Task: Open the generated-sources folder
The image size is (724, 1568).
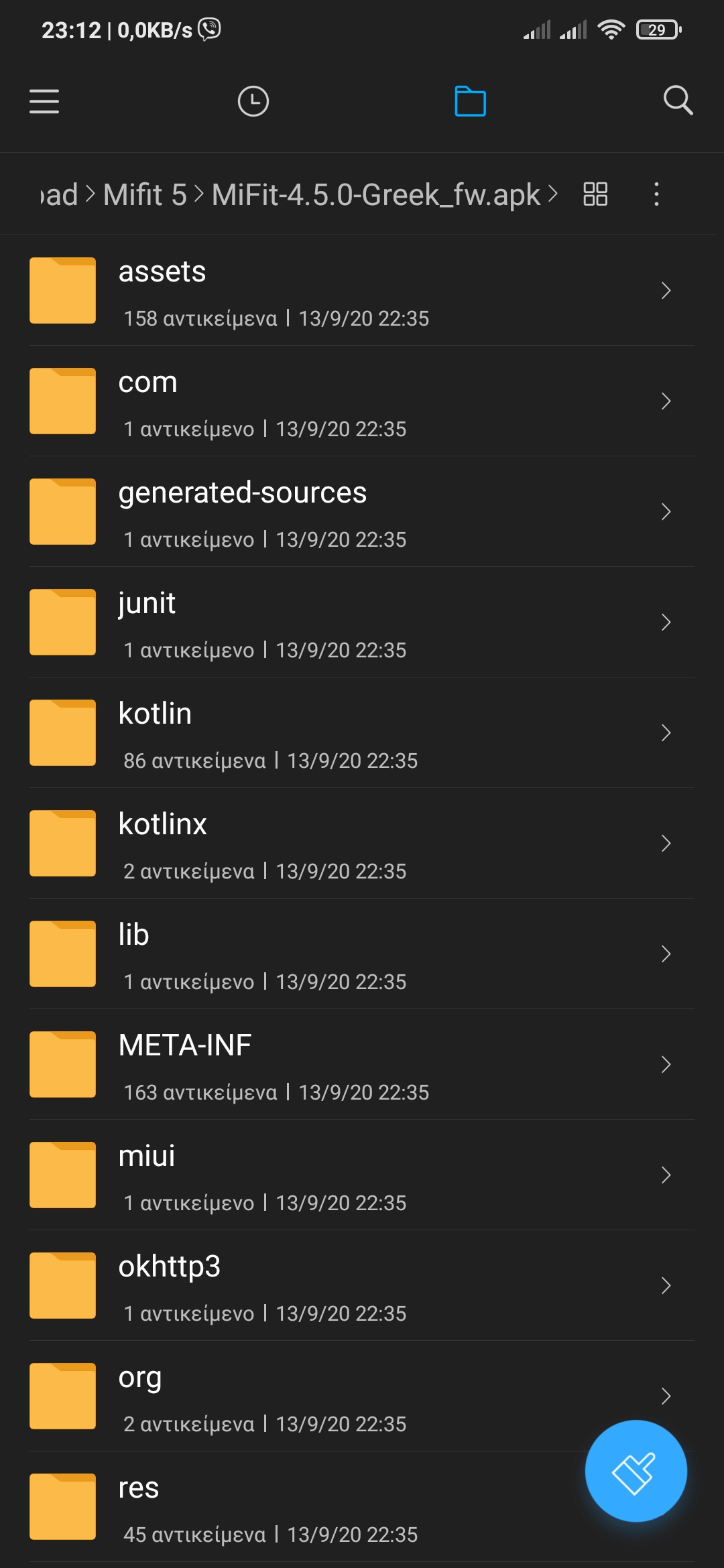Action: (x=335, y=512)
